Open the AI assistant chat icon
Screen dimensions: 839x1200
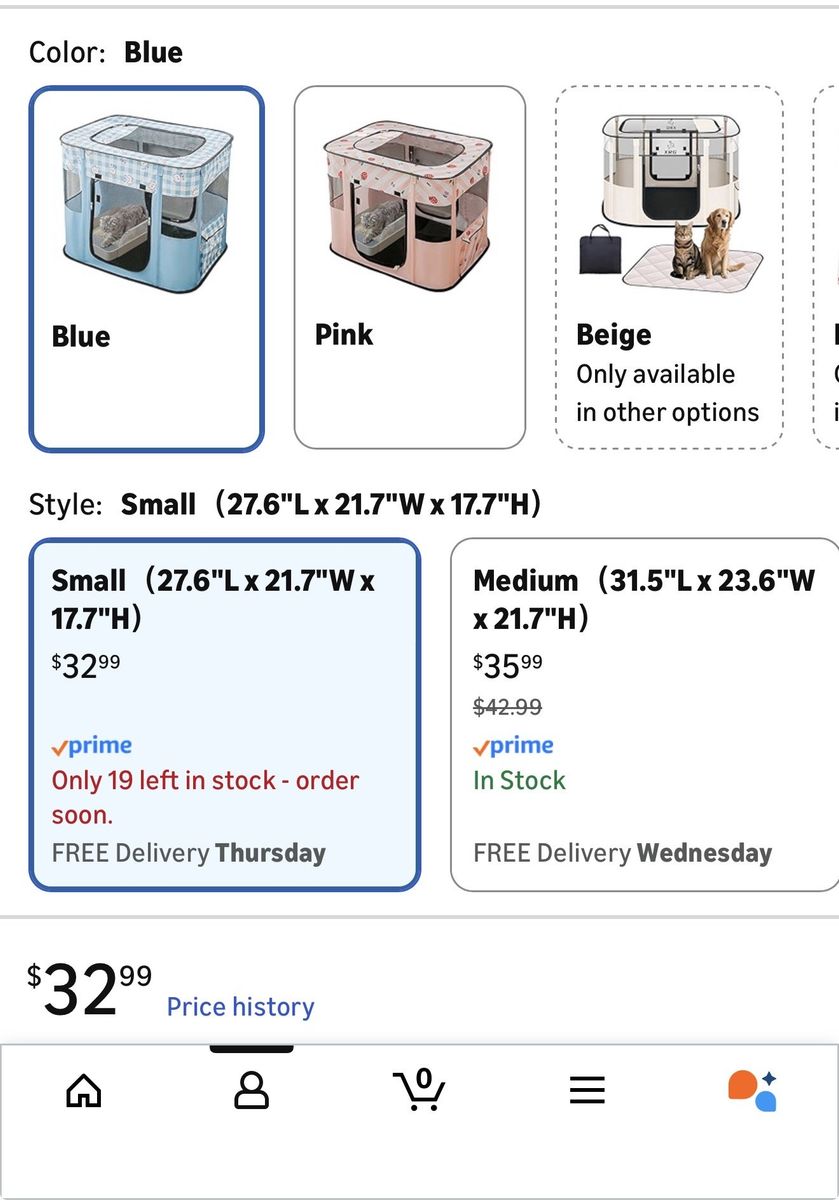pyautogui.click(x=753, y=1090)
